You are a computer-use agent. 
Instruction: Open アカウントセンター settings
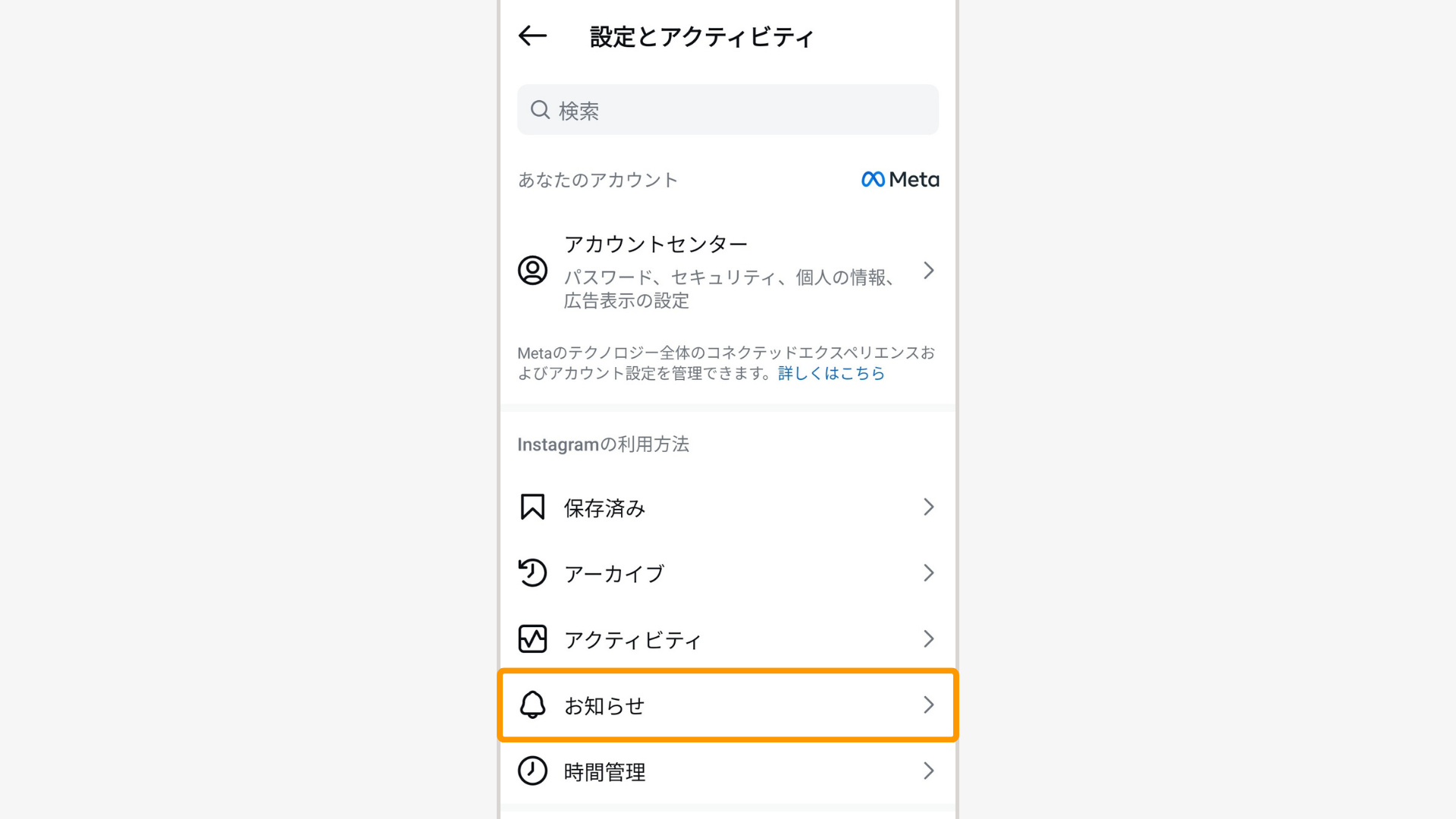[x=727, y=271]
